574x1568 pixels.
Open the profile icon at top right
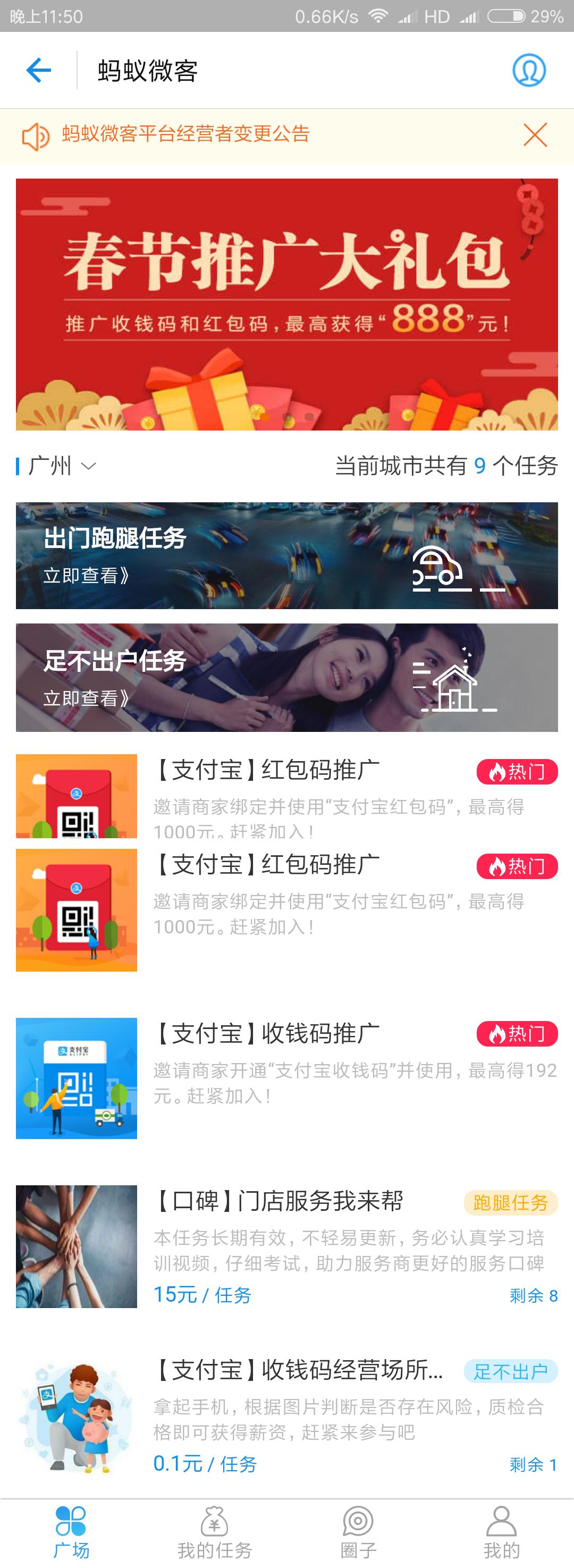click(529, 70)
